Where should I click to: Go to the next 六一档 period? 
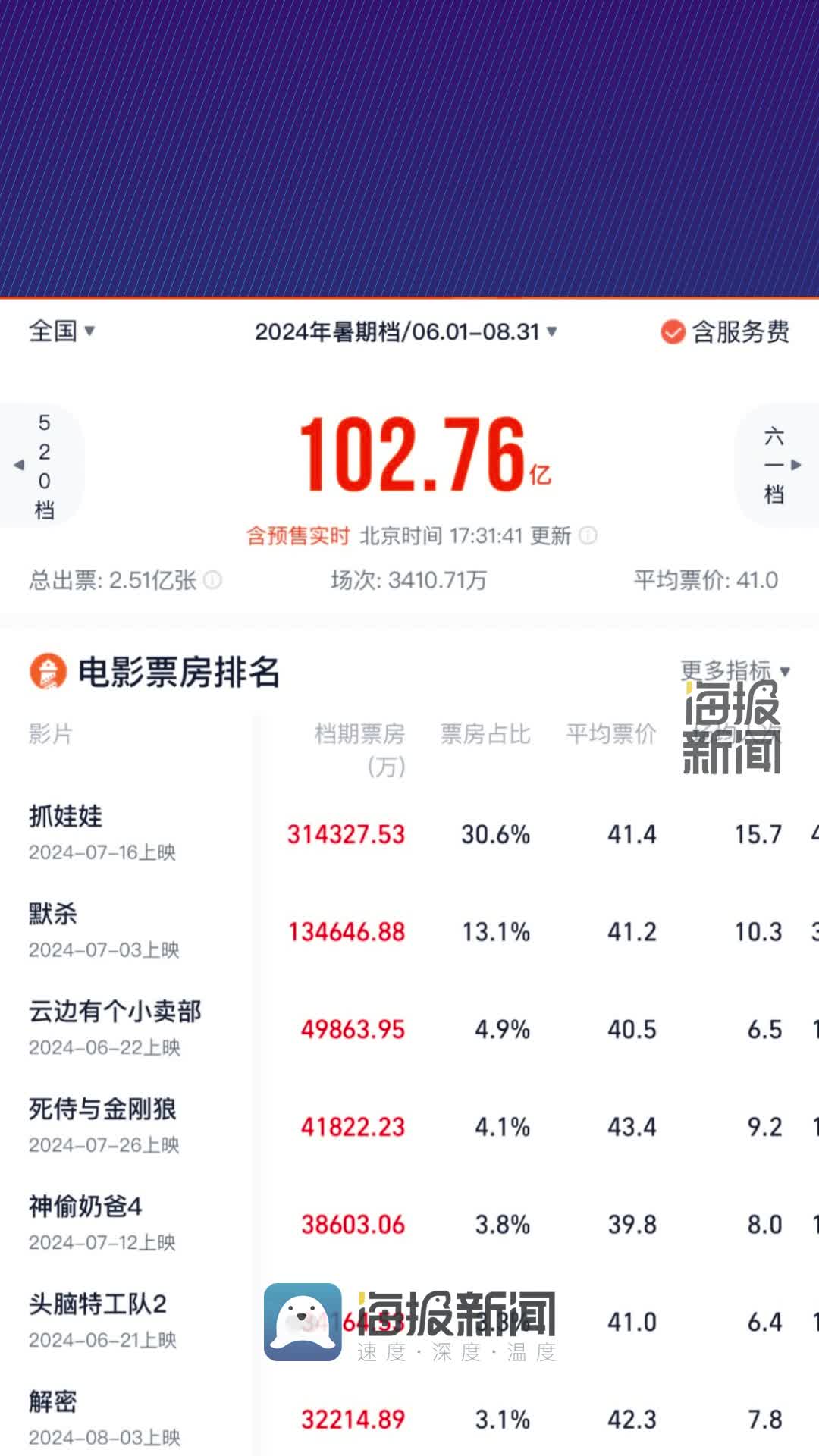(777, 465)
